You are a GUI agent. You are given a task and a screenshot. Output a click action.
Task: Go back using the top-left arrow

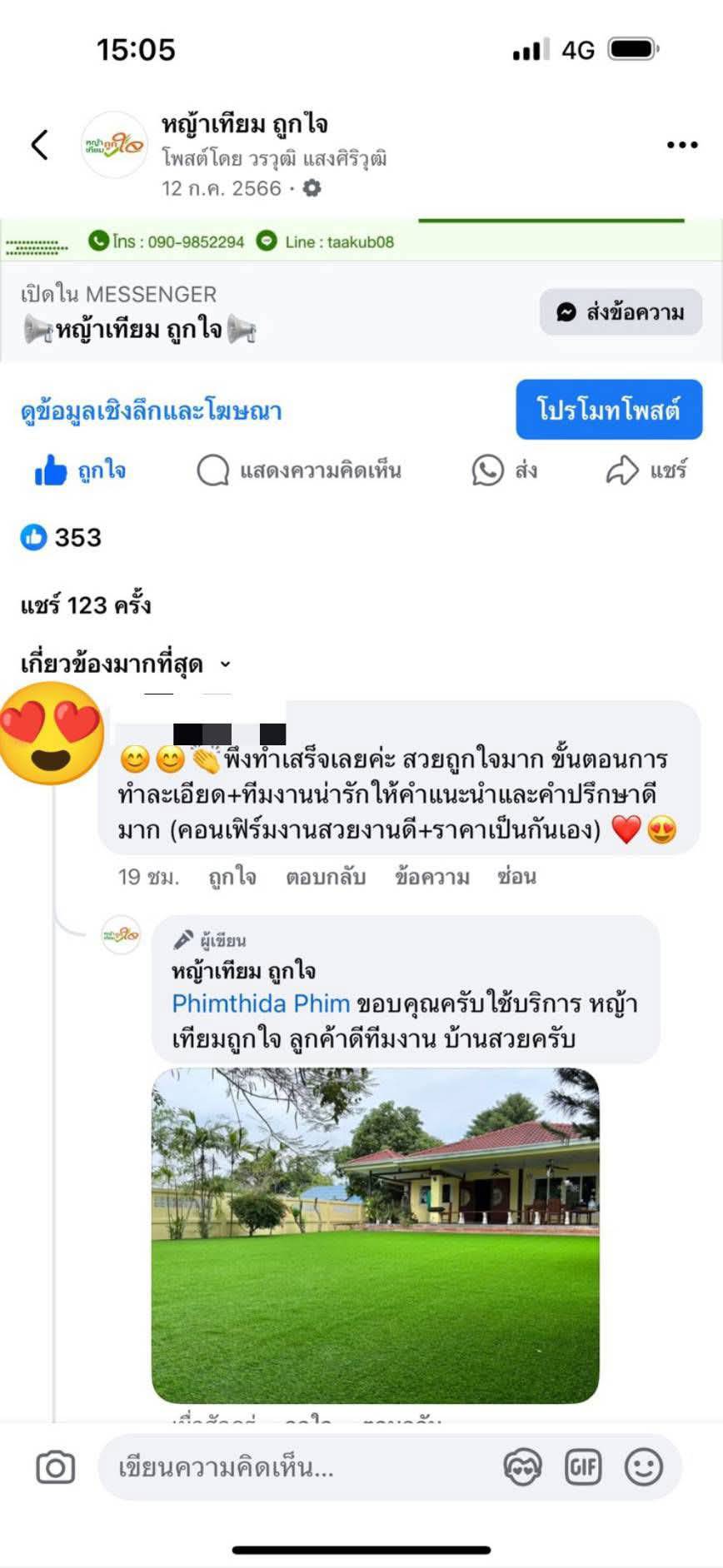[x=39, y=145]
